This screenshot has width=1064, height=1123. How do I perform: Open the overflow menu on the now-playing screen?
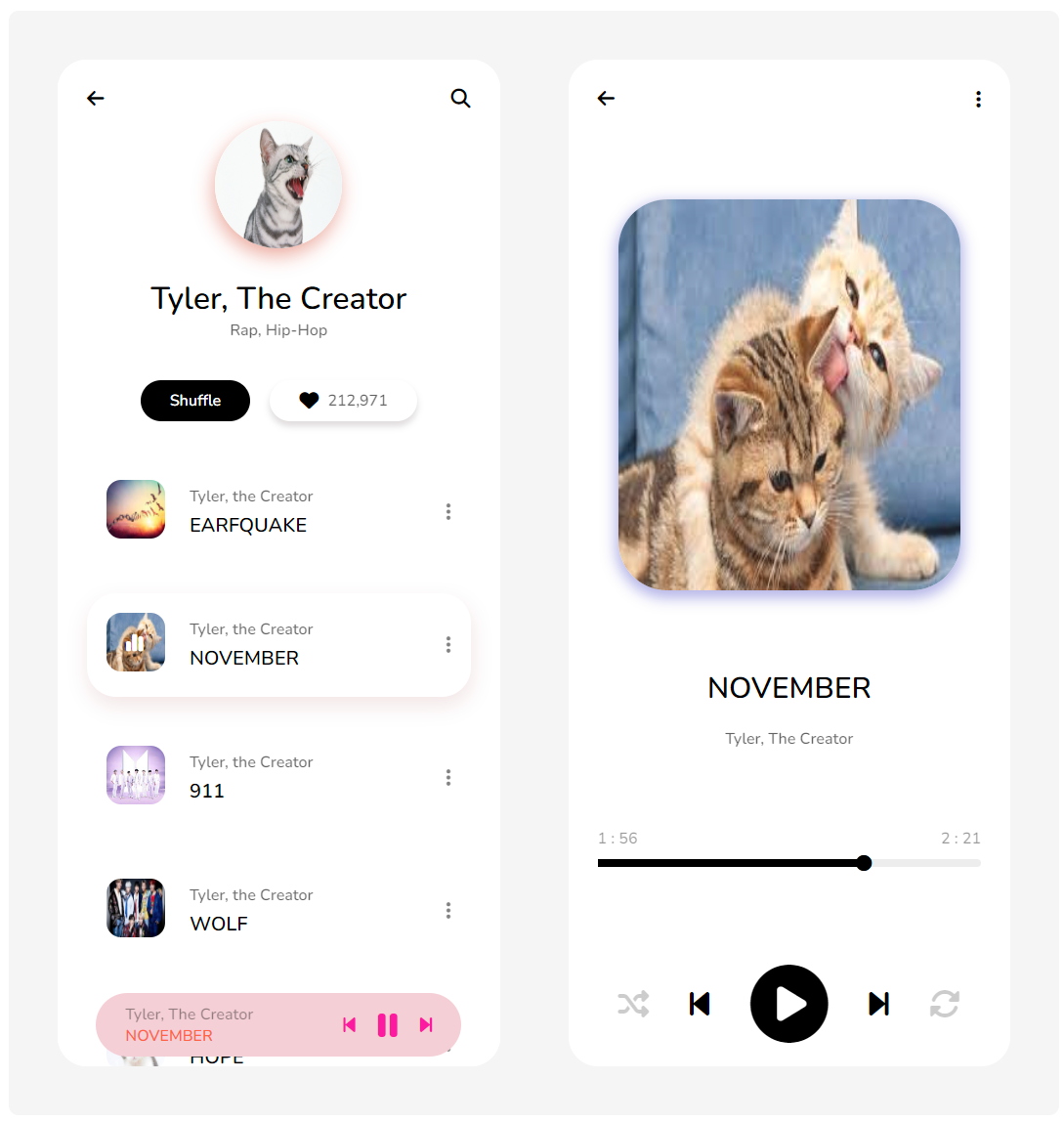click(x=978, y=99)
